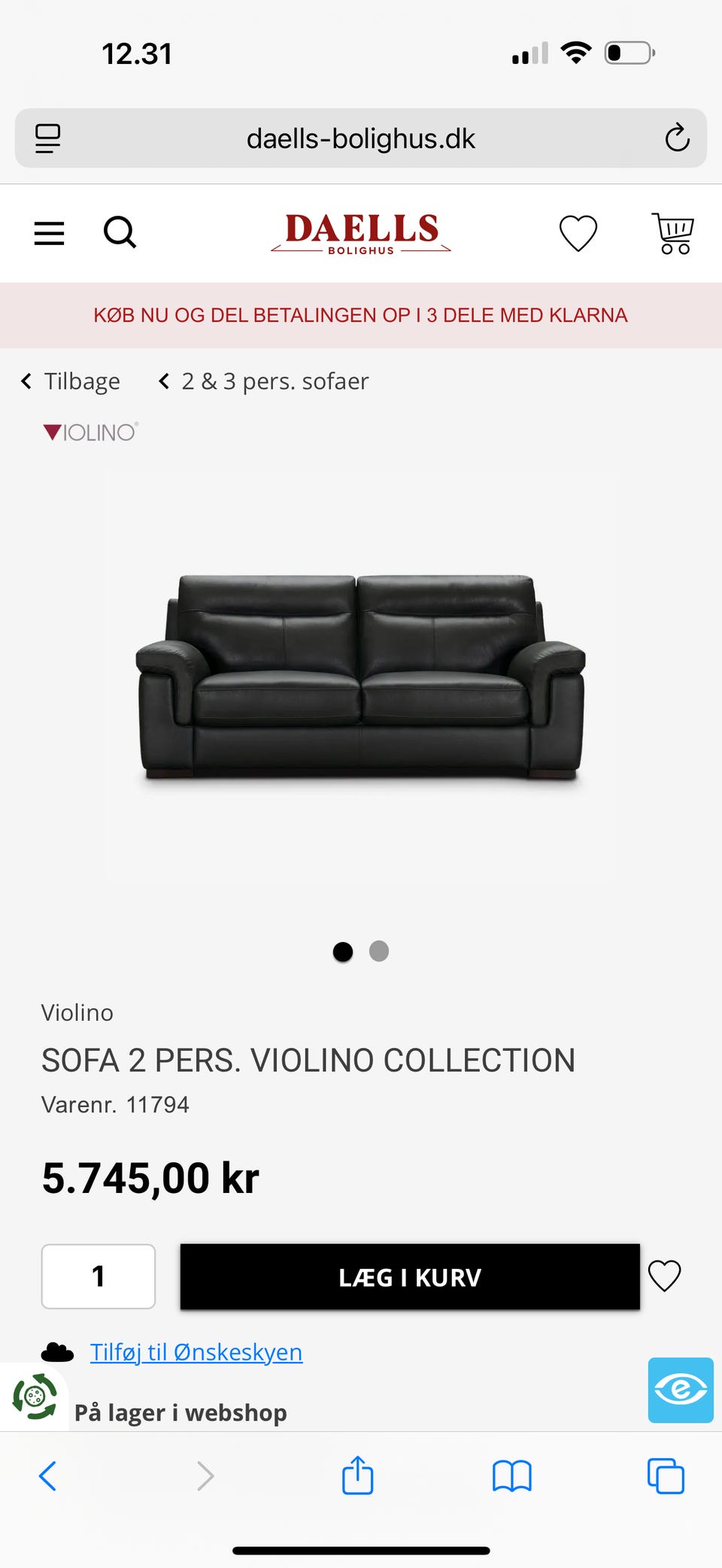
Task: Select the quantity field
Action: [x=99, y=1276]
